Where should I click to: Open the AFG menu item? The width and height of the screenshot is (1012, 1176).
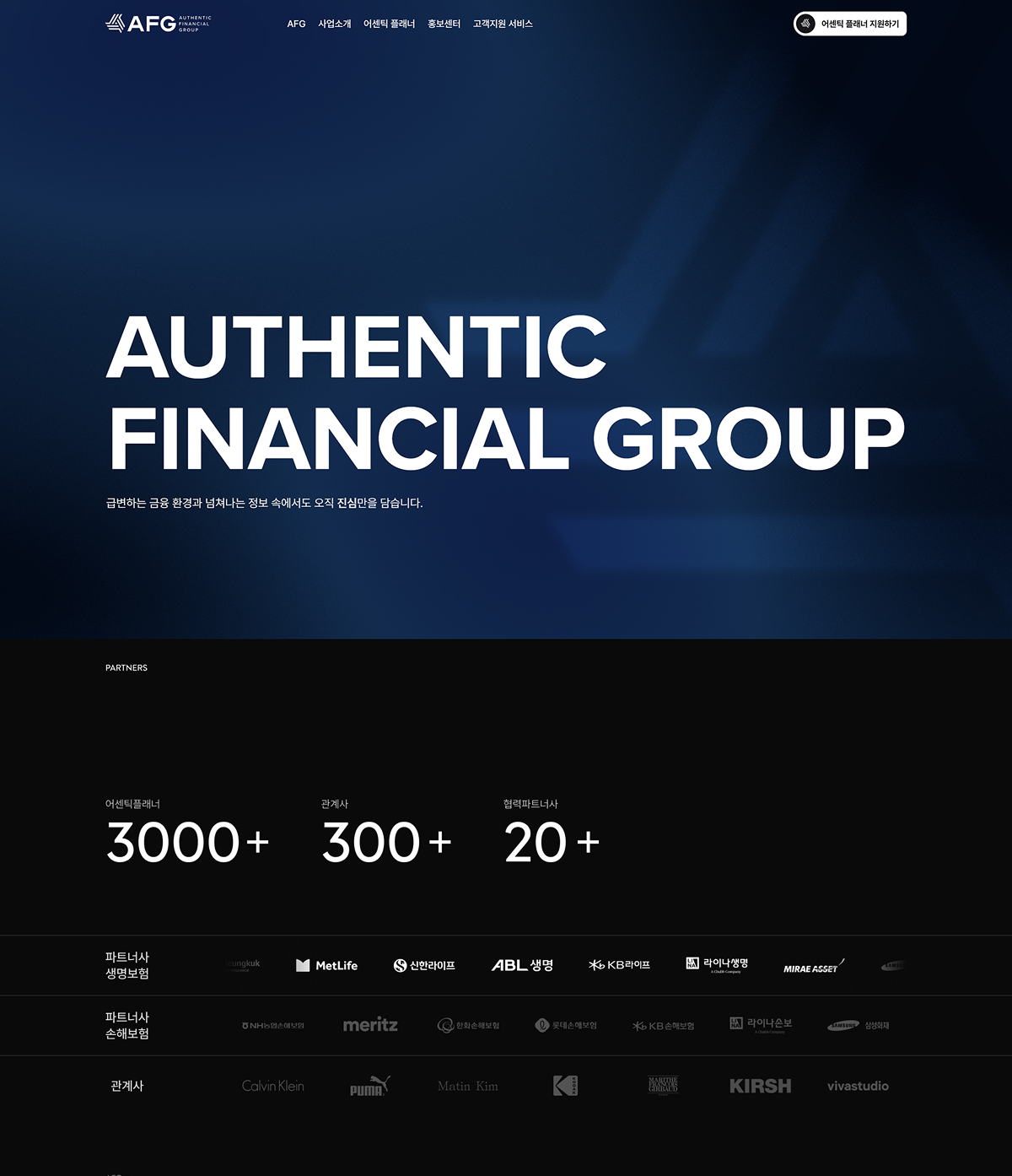[x=296, y=24]
